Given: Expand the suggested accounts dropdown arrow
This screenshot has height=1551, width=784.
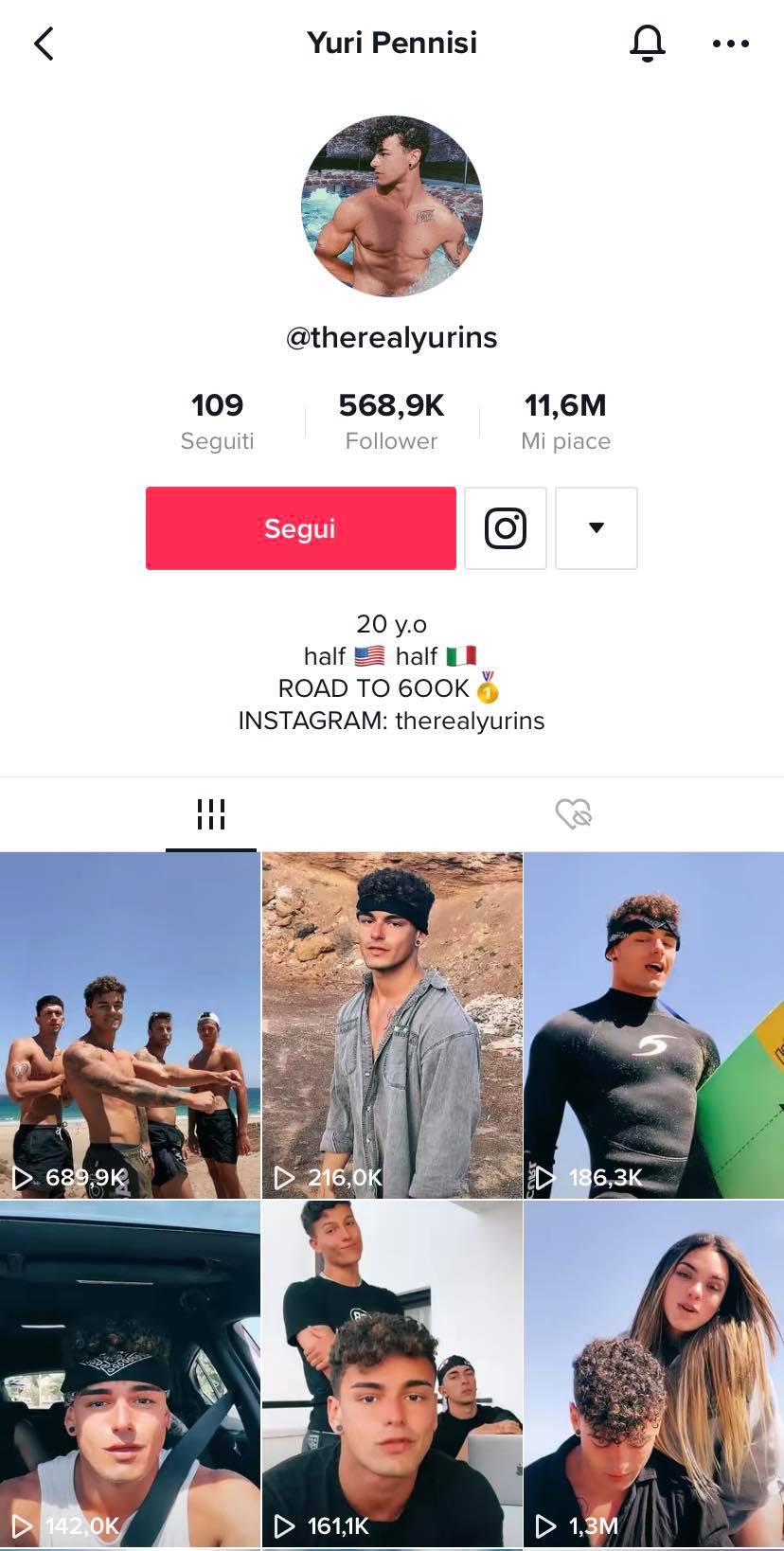Looking at the screenshot, I should pyautogui.click(x=596, y=528).
